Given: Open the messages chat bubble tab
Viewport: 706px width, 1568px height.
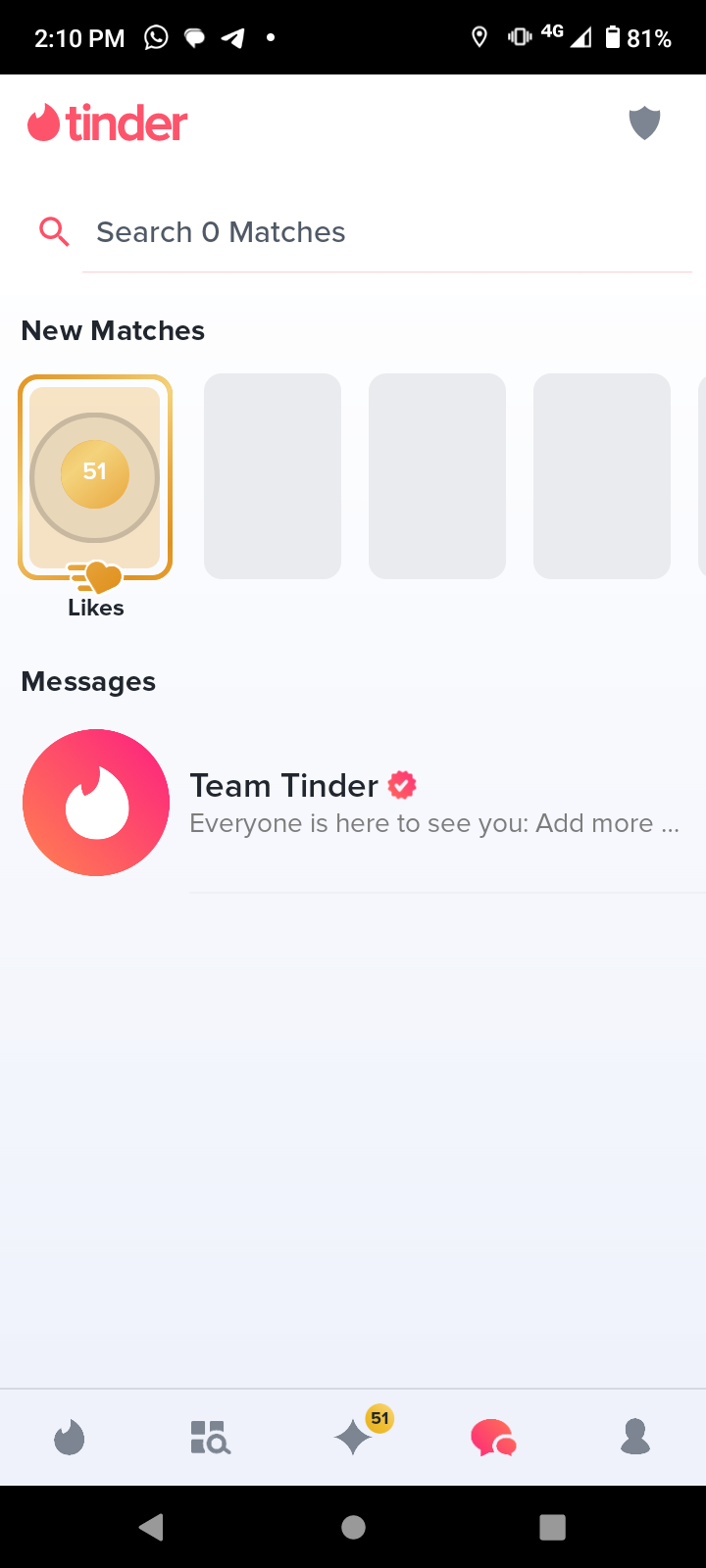Looking at the screenshot, I should (x=493, y=1438).
